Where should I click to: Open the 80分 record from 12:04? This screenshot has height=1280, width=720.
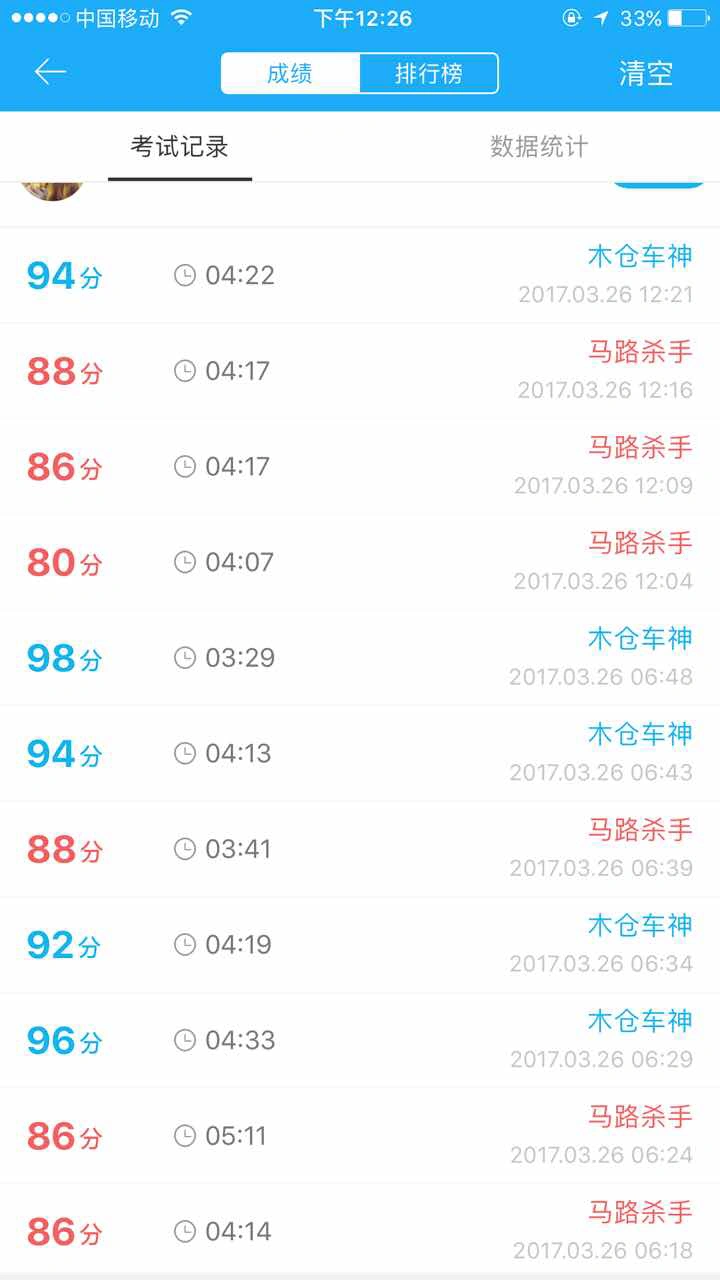click(360, 562)
